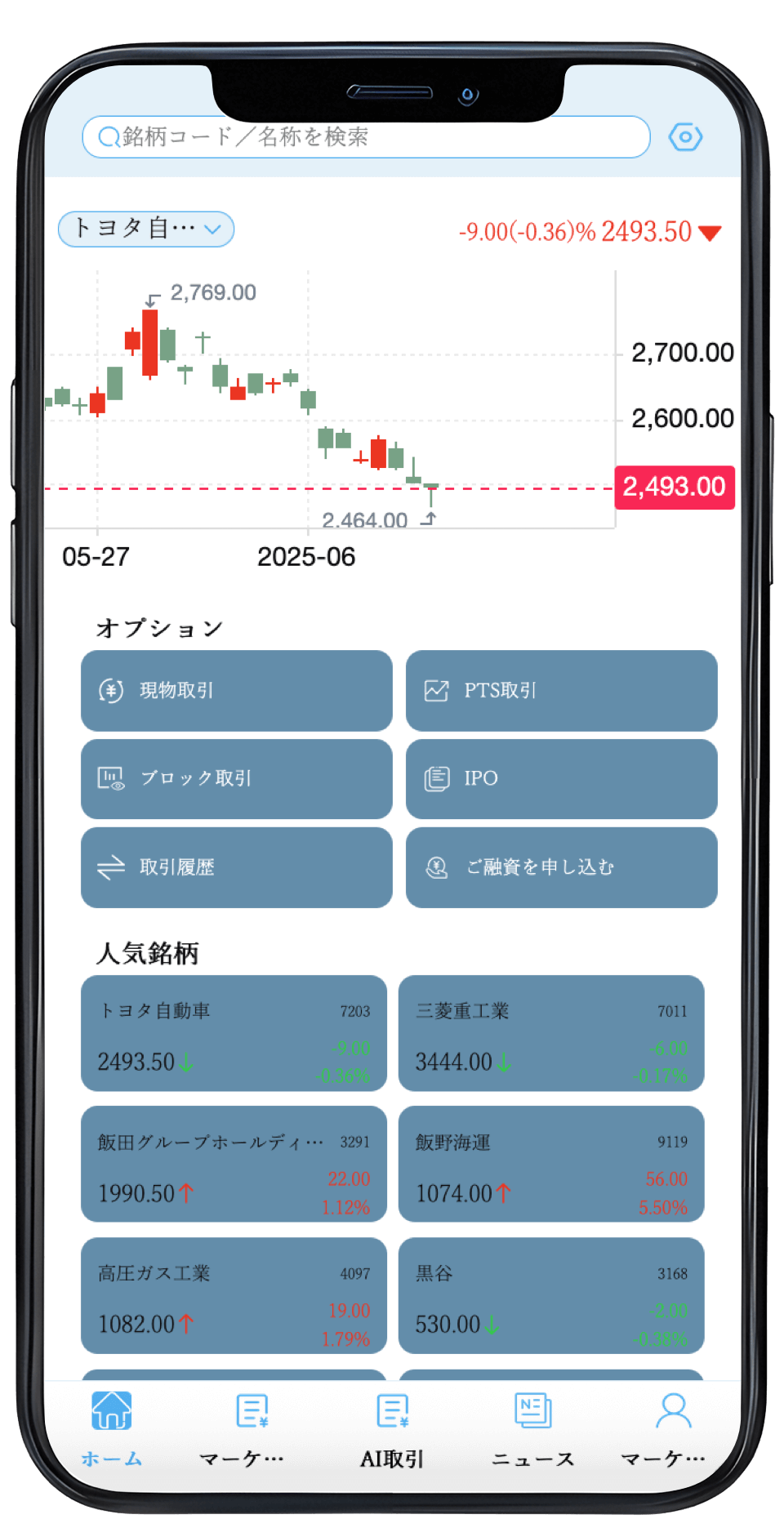The width and height of the screenshot is (784, 1519).
Task: Select PTS取引 option
Action: coord(561,691)
